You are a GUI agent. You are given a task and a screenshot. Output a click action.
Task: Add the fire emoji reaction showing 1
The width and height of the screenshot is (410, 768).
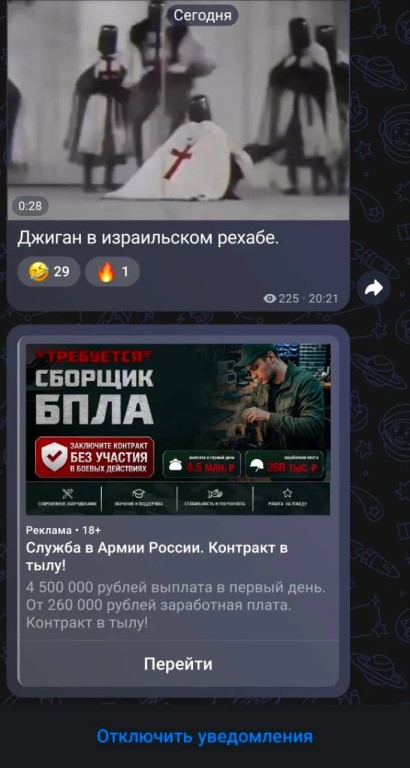(x=112, y=271)
